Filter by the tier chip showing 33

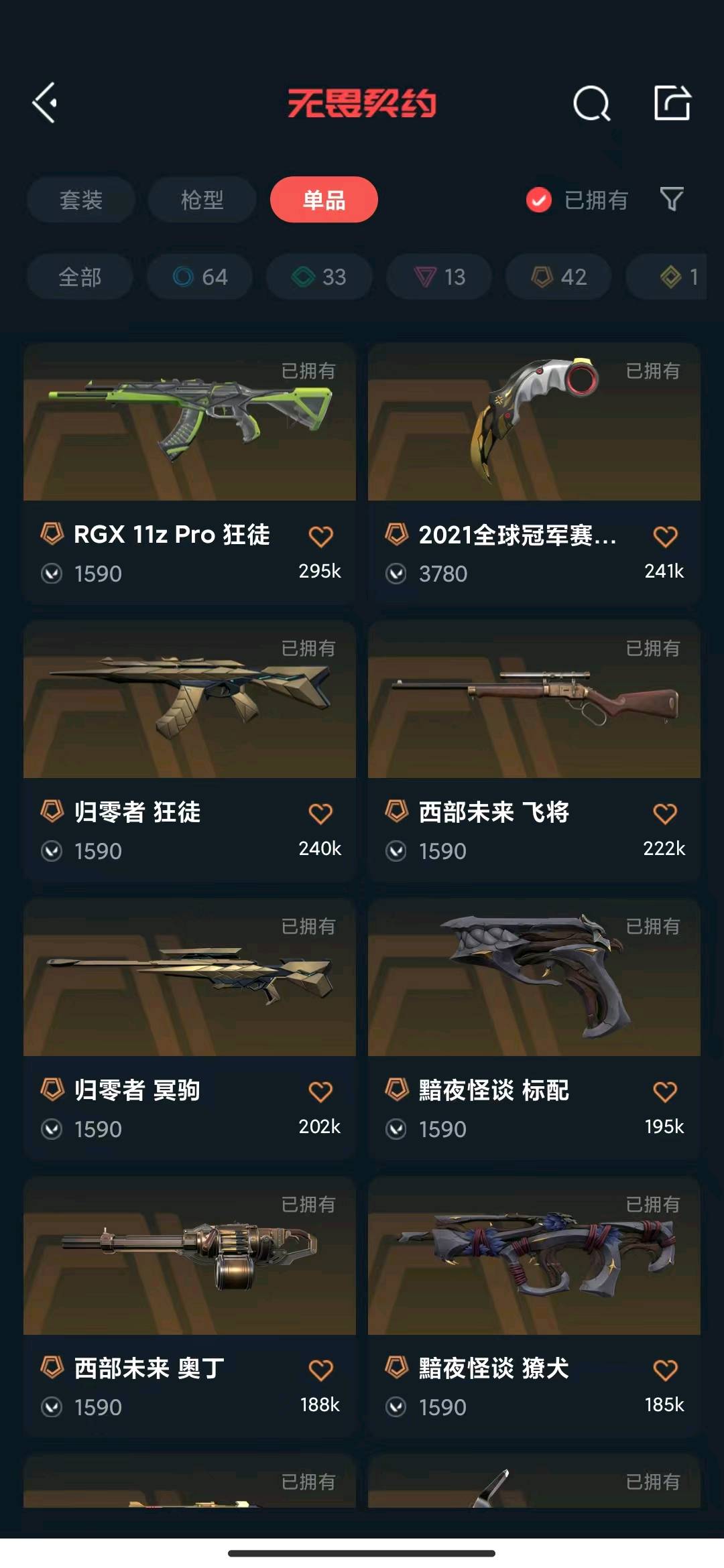click(319, 277)
